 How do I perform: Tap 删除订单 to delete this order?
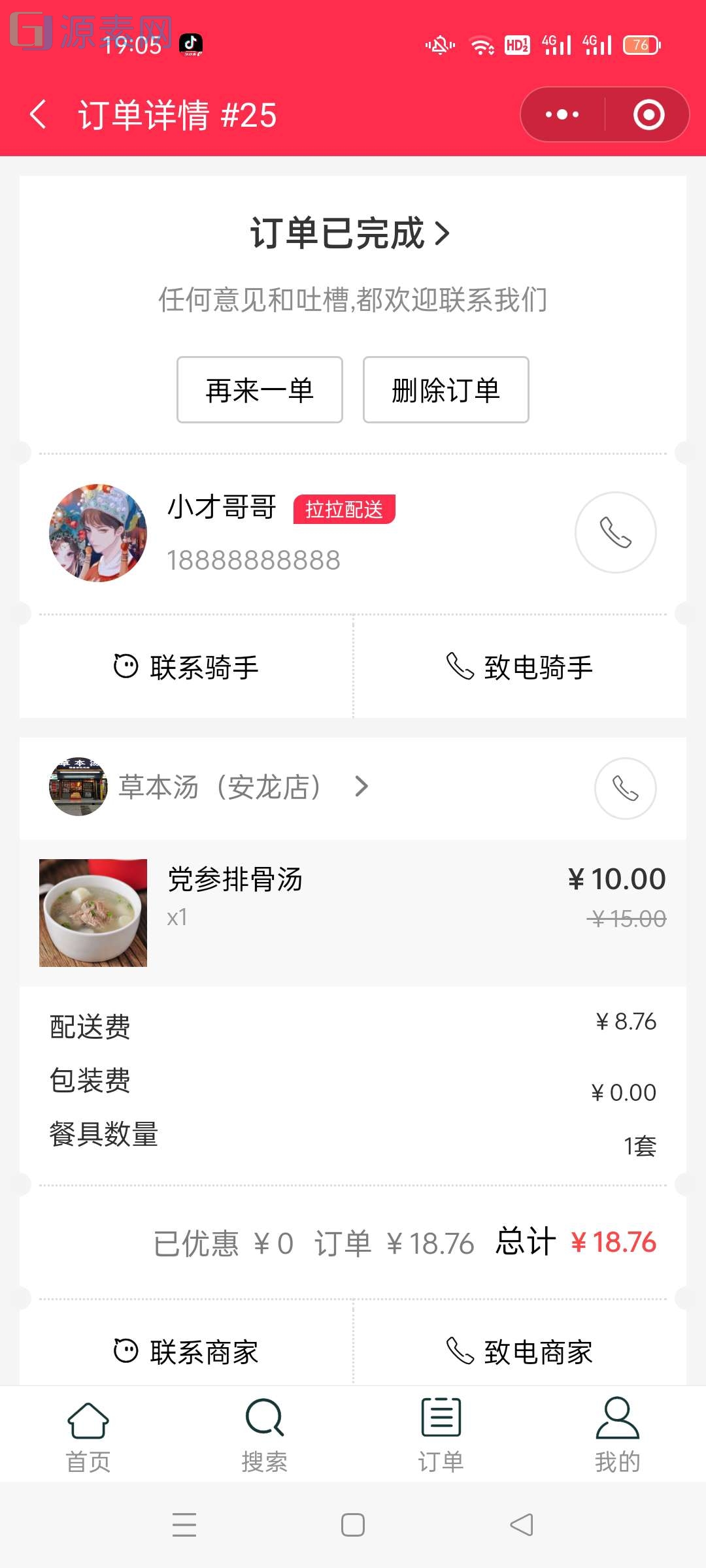click(445, 389)
